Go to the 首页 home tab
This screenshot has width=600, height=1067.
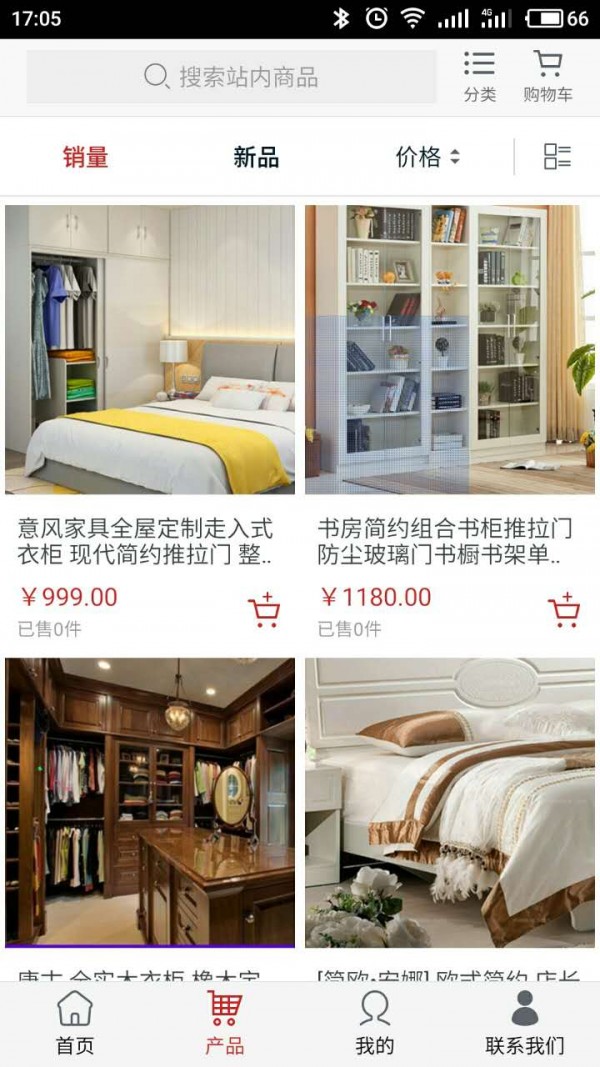(x=75, y=1023)
